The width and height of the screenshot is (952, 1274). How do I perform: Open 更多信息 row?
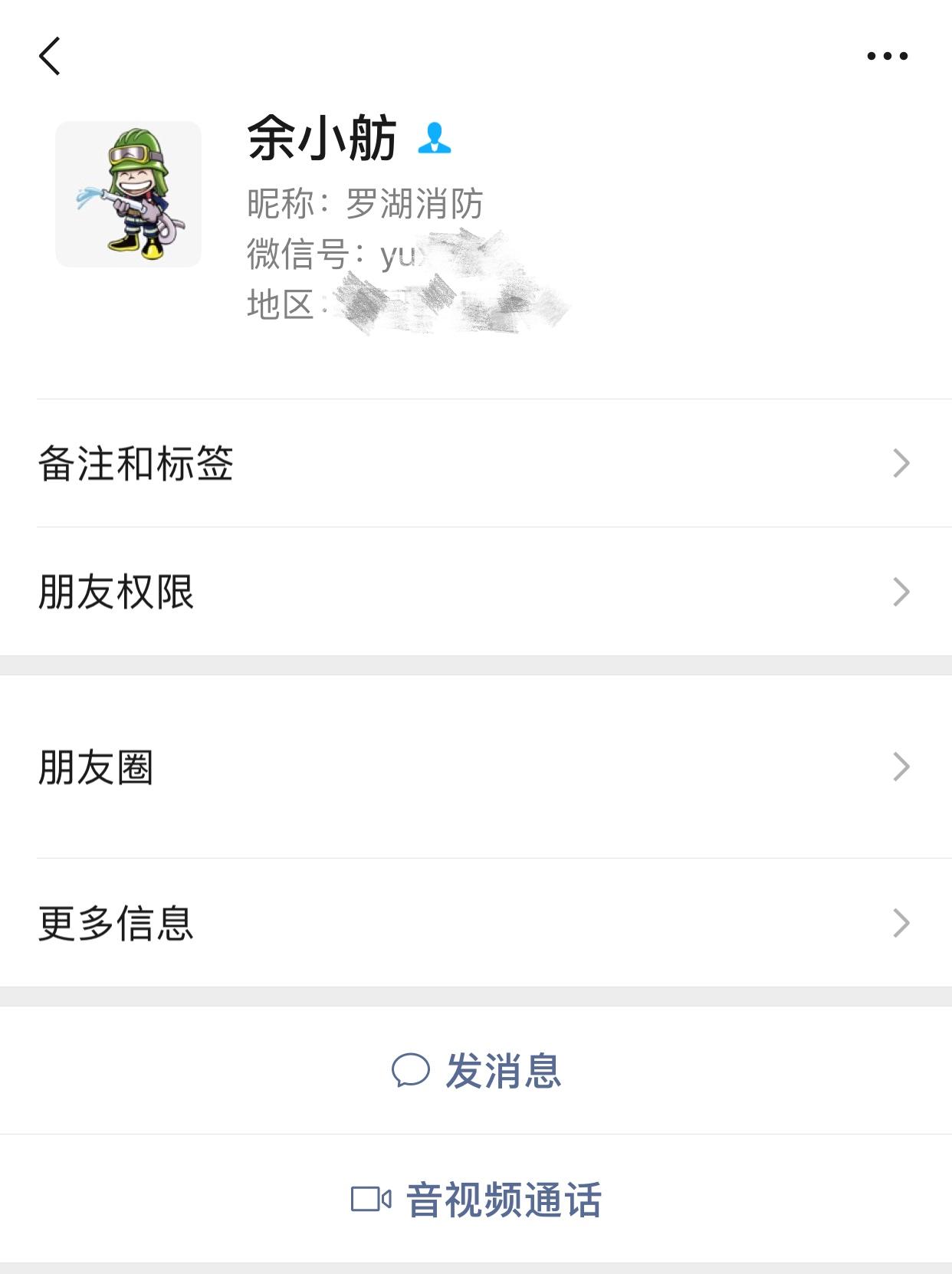coord(475,923)
